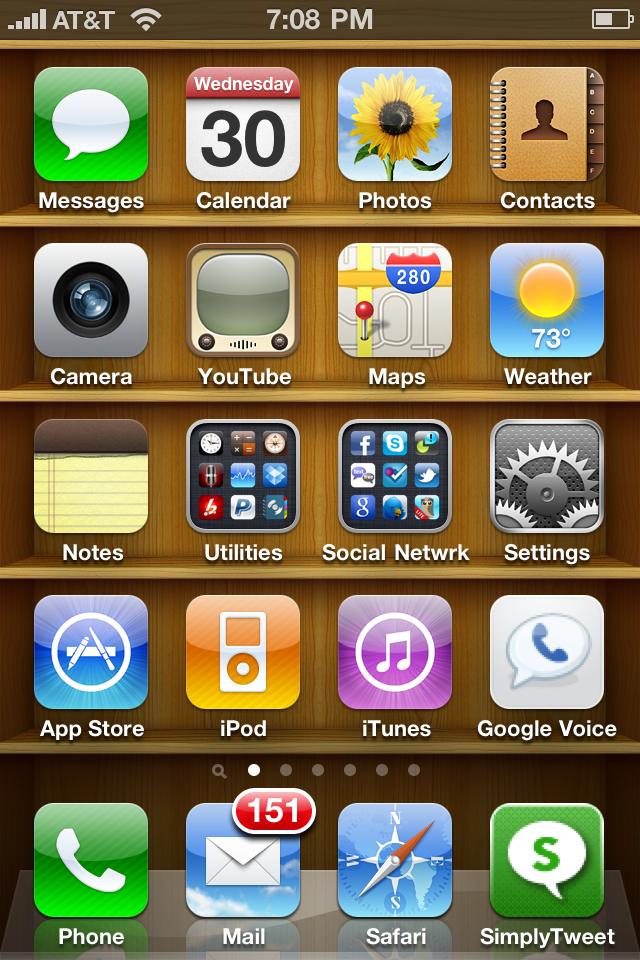Screen dimensions: 640x960
Task: Open Photos
Action: pos(395,125)
